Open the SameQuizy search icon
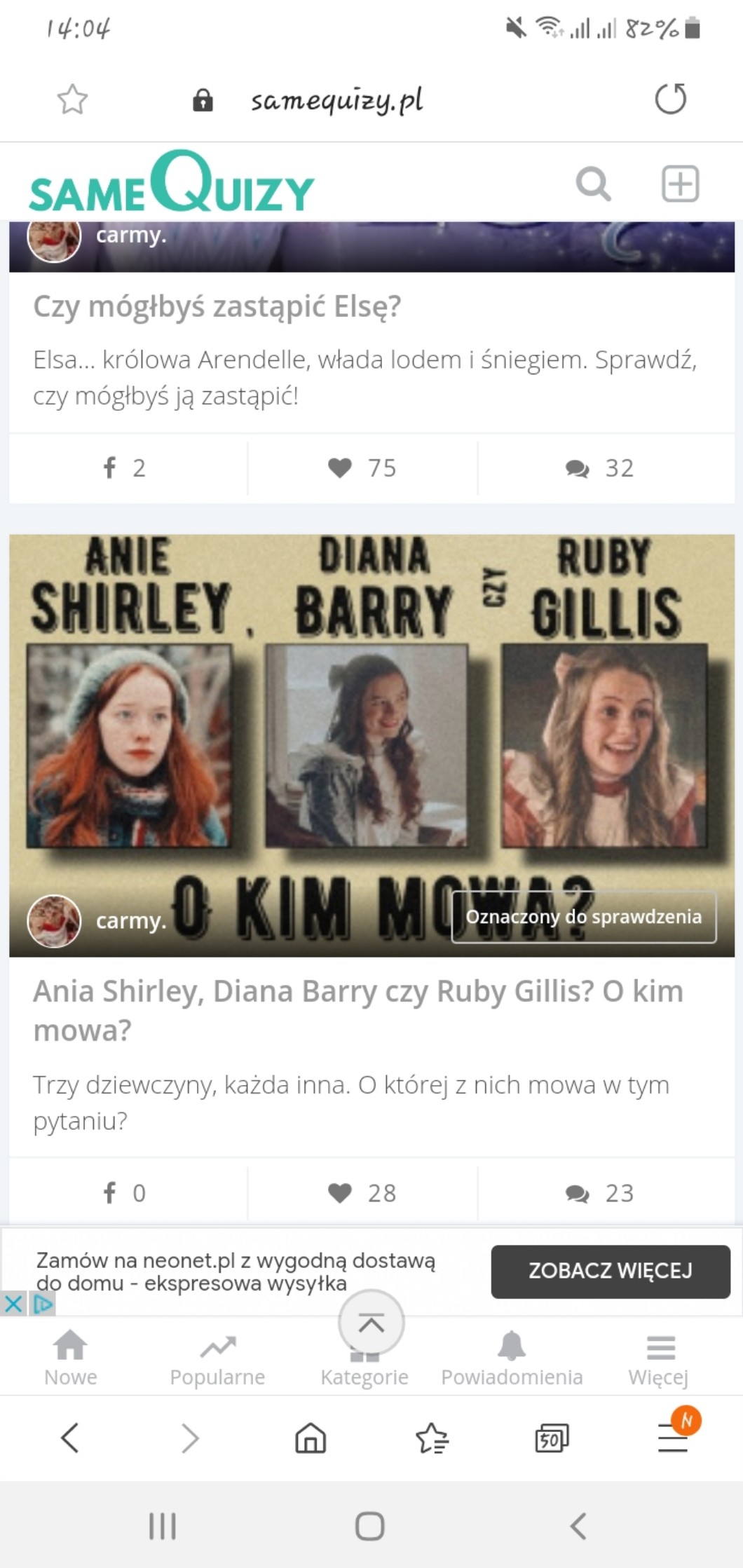743x1568 pixels. point(593,184)
